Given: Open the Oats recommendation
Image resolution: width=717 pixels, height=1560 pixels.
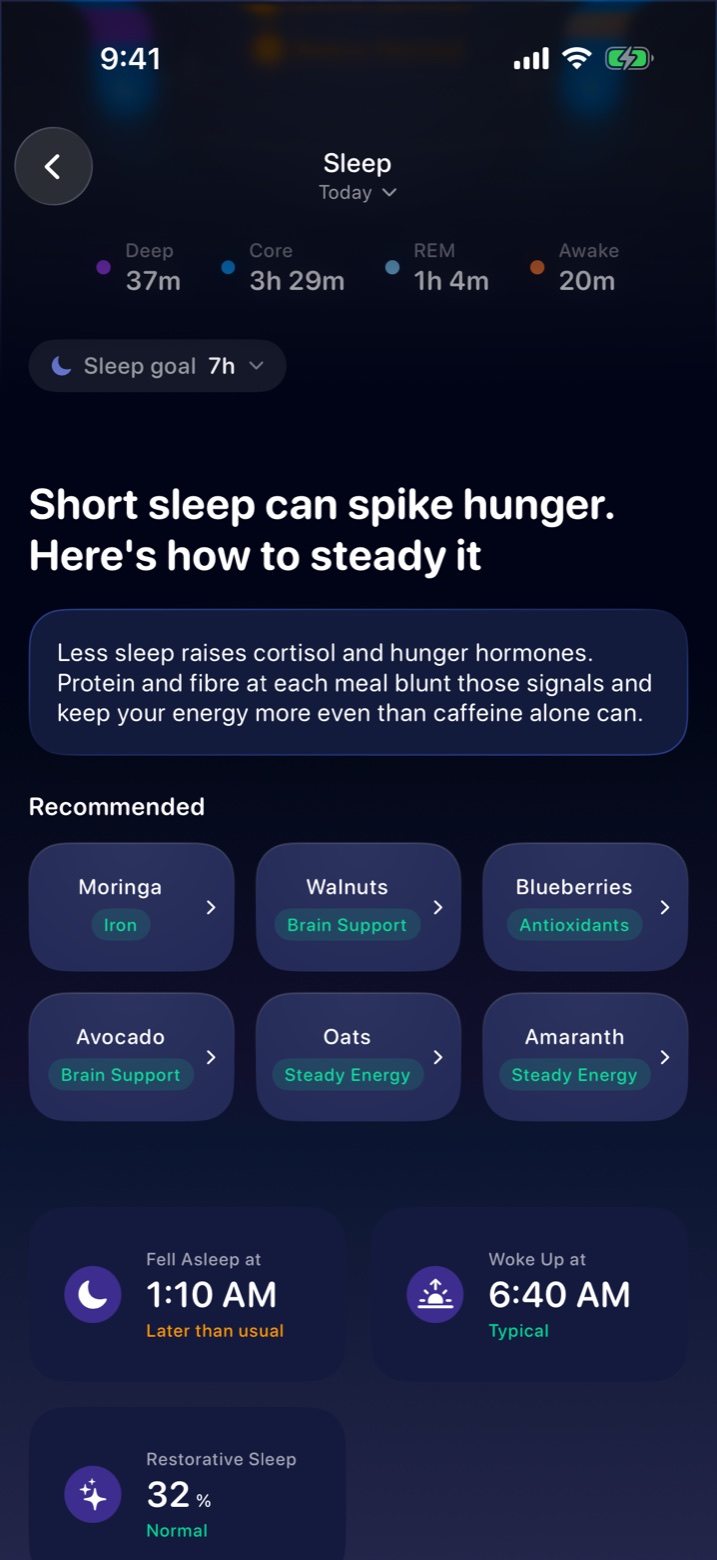Looking at the screenshot, I should click(358, 1057).
